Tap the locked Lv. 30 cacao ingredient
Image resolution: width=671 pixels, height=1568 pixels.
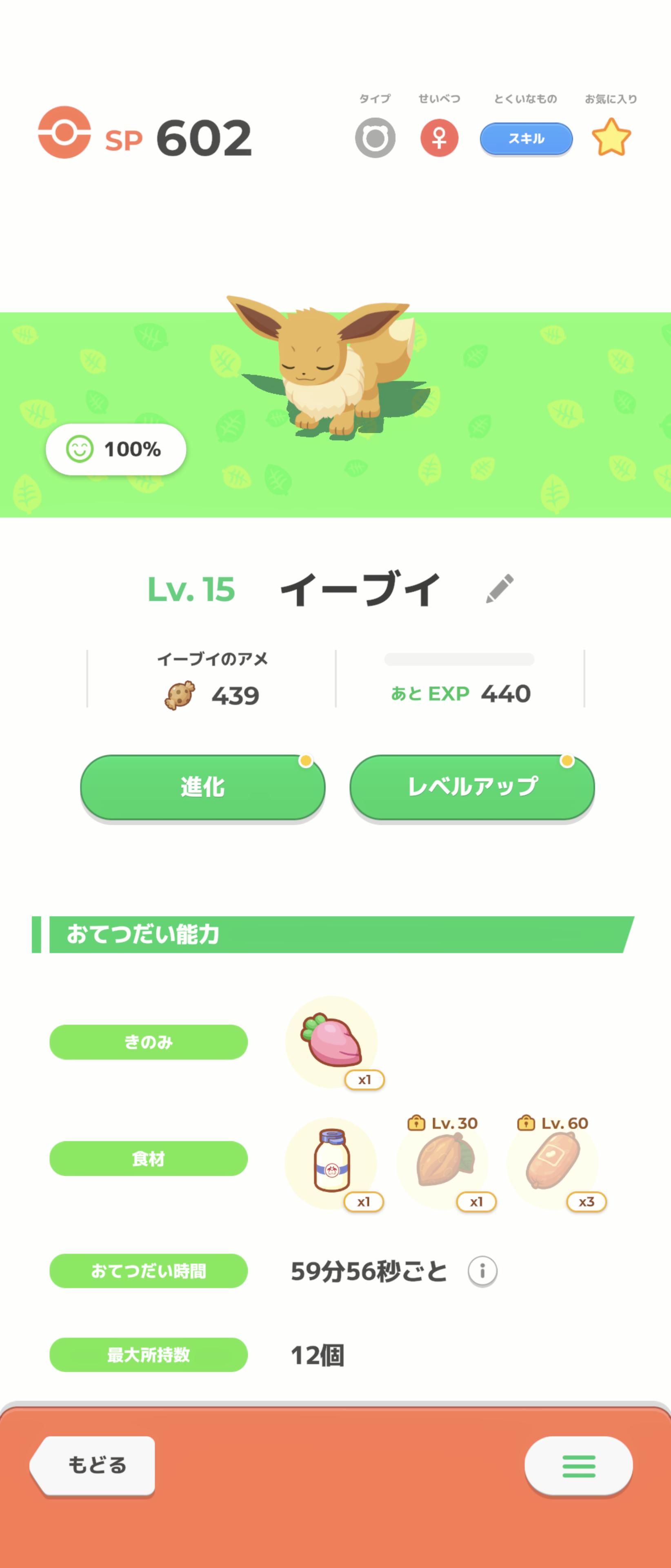point(442,1161)
